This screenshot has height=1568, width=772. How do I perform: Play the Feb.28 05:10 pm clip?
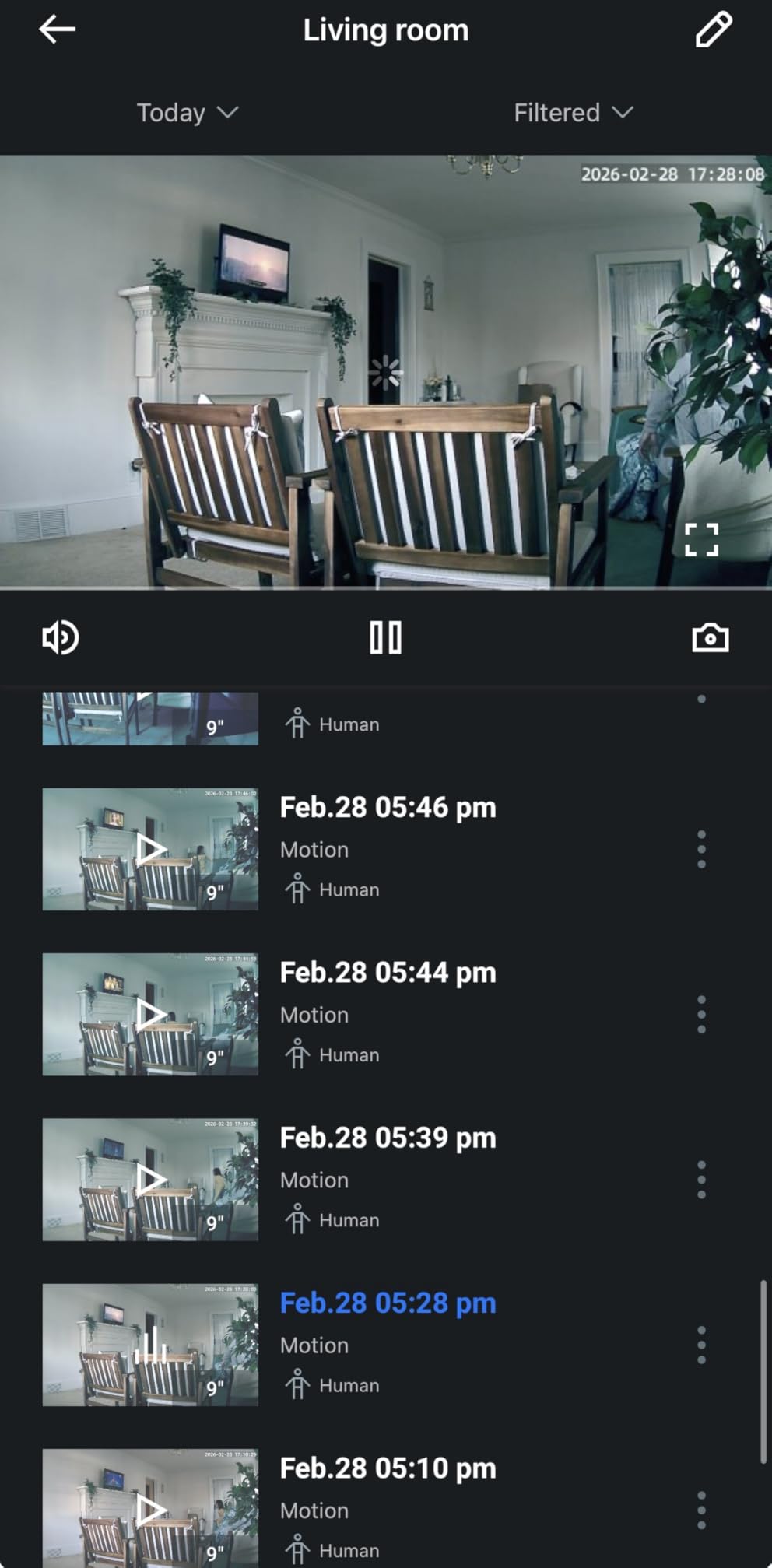tap(150, 1510)
